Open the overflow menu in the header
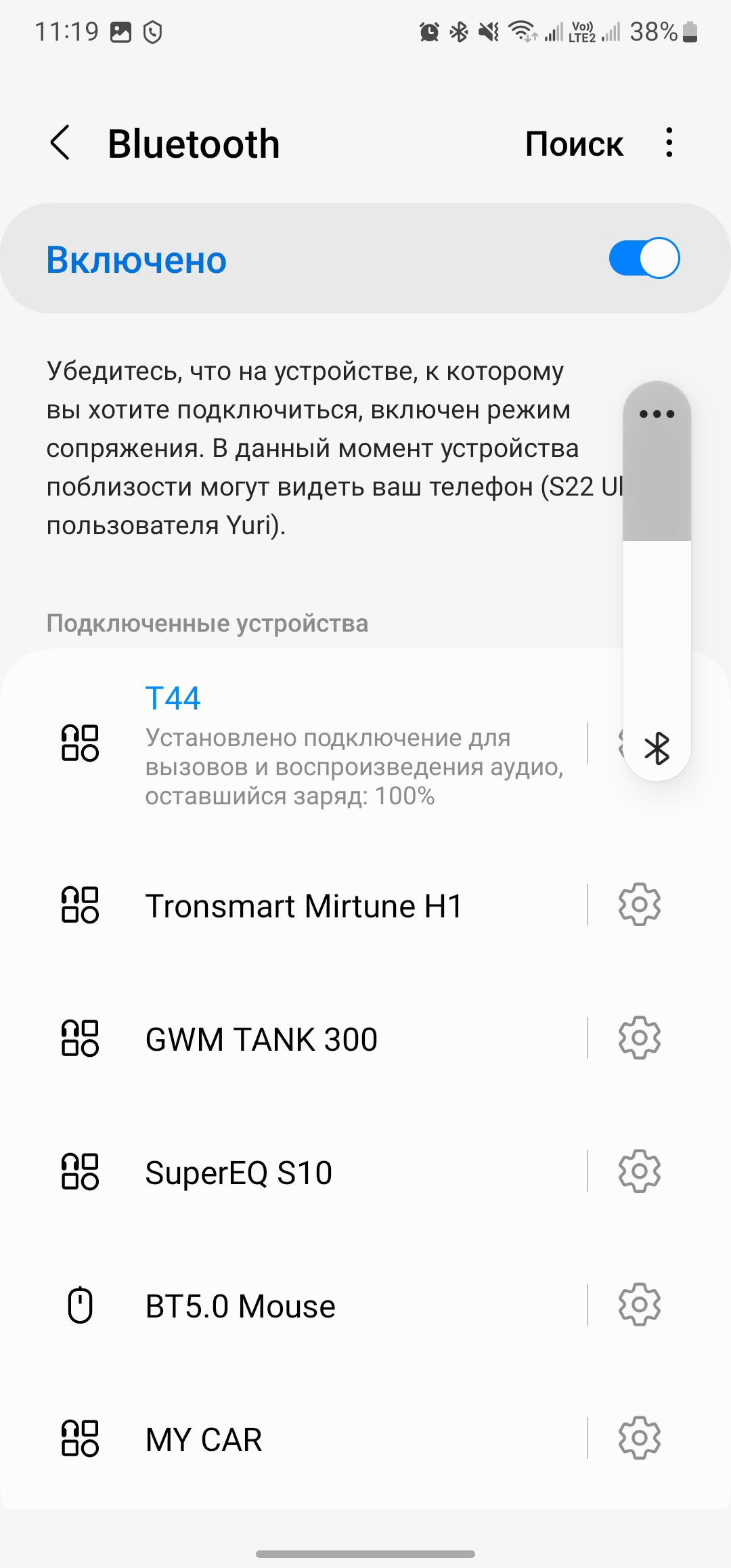The width and height of the screenshot is (731, 1568). 669,143
